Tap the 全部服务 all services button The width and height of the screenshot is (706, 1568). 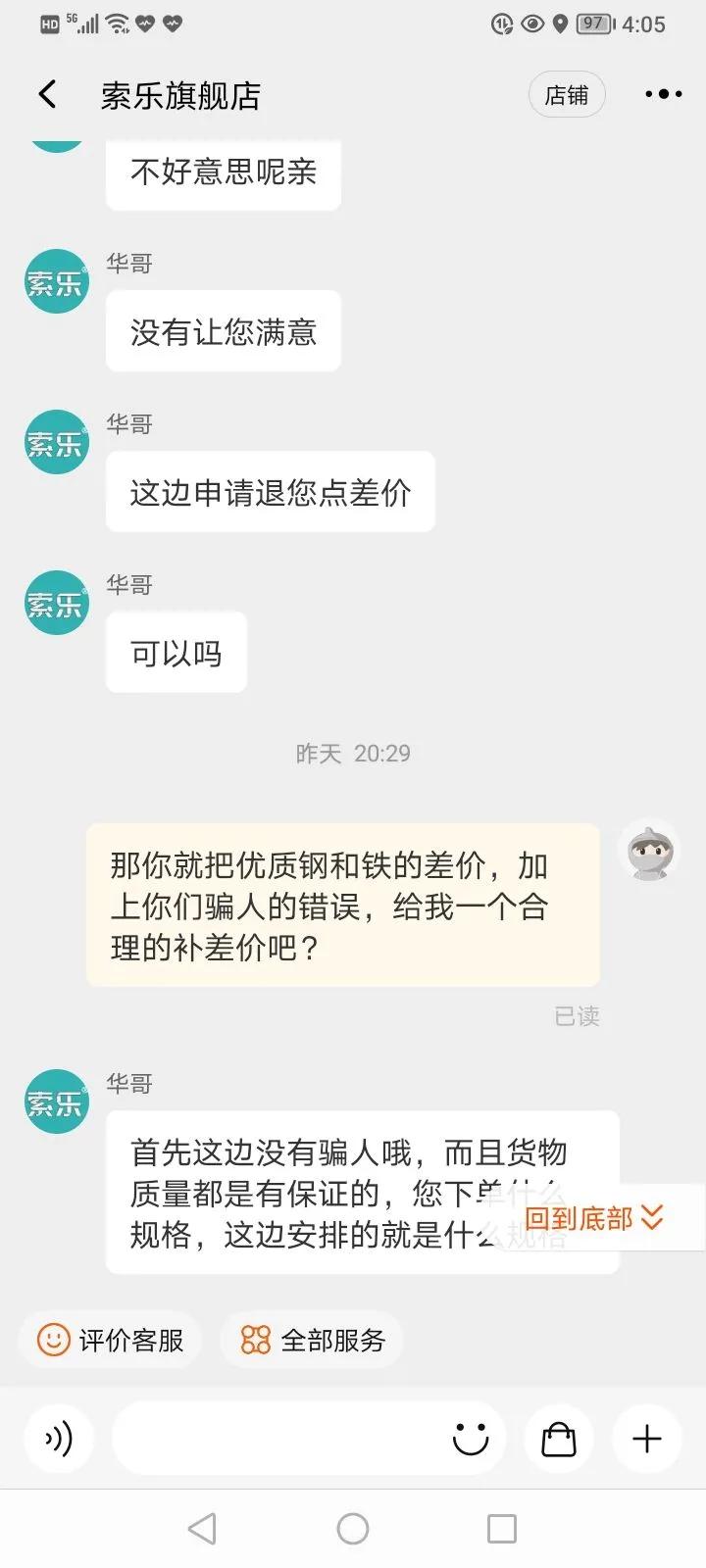(312, 1340)
